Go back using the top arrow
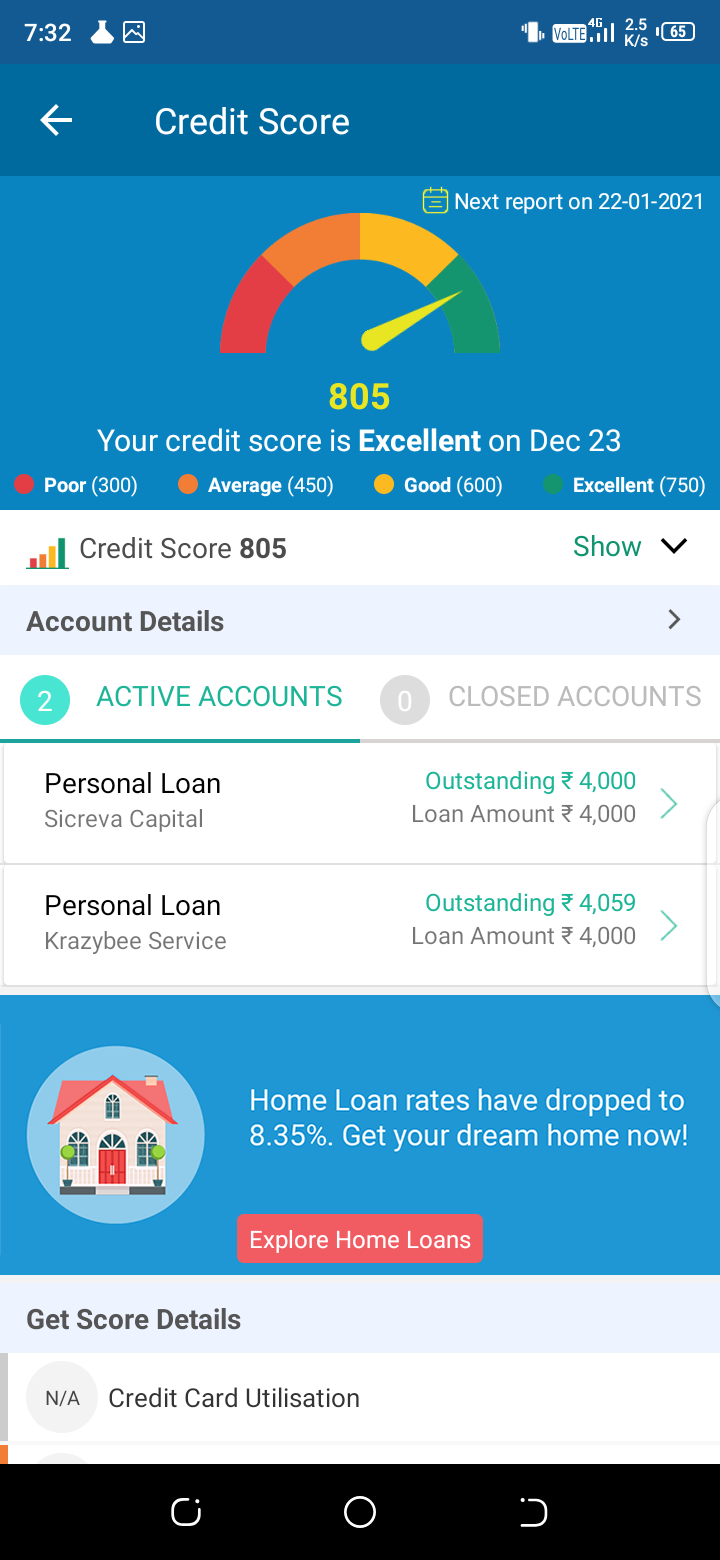Image resolution: width=720 pixels, height=1560 pixels. pyautogui.click(x=56, y=121)
